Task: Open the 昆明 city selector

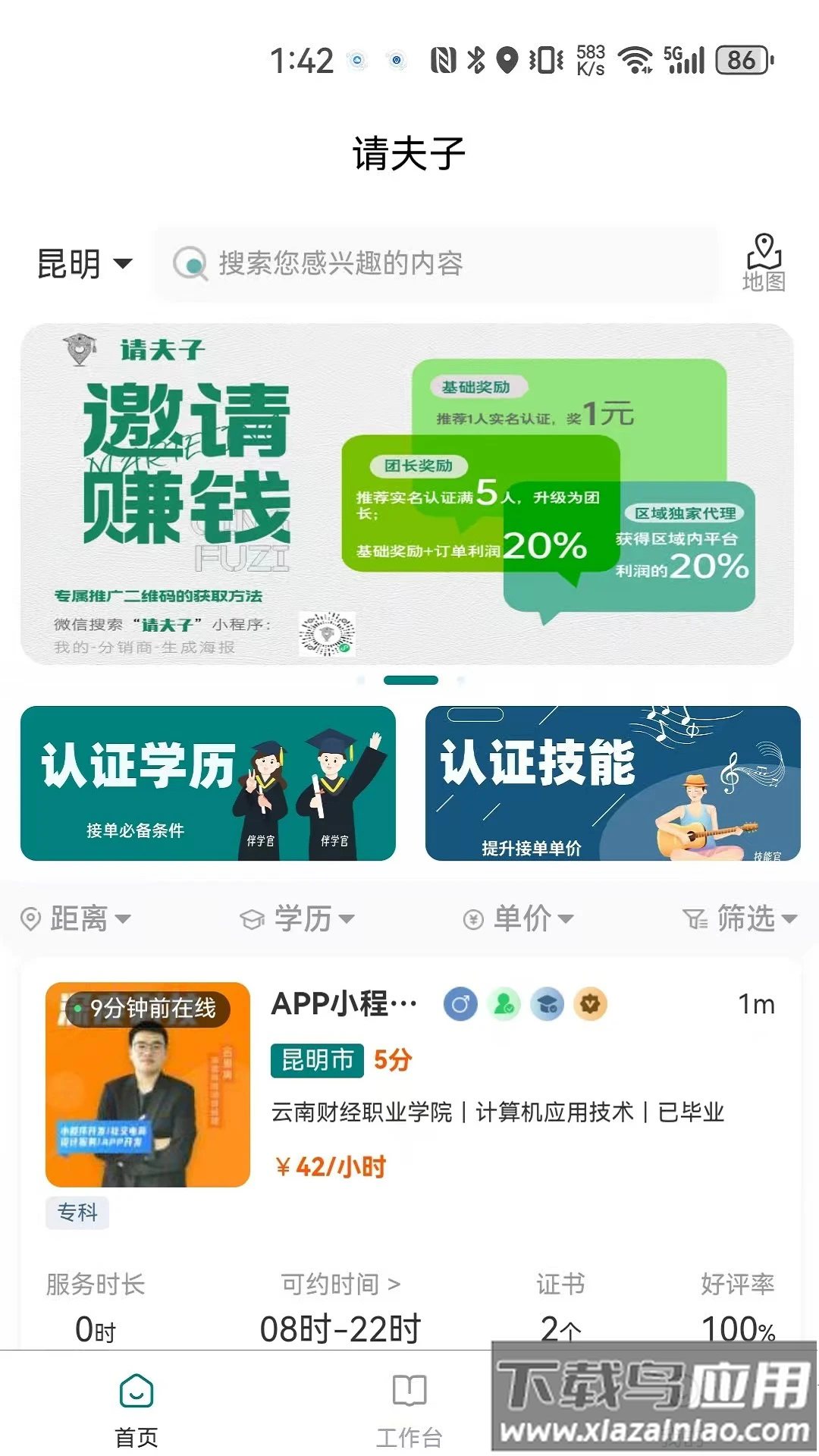Action: (x=84, y=264)
